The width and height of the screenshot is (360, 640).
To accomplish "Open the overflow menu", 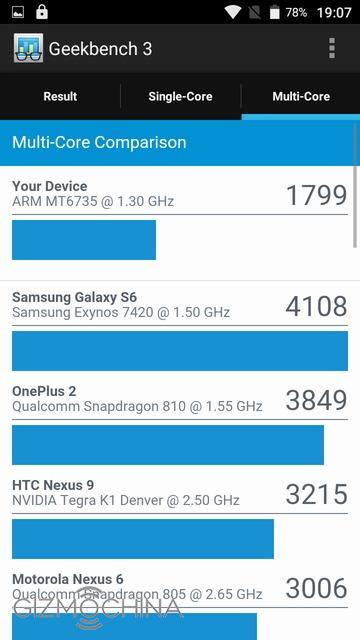I will 332,48.
